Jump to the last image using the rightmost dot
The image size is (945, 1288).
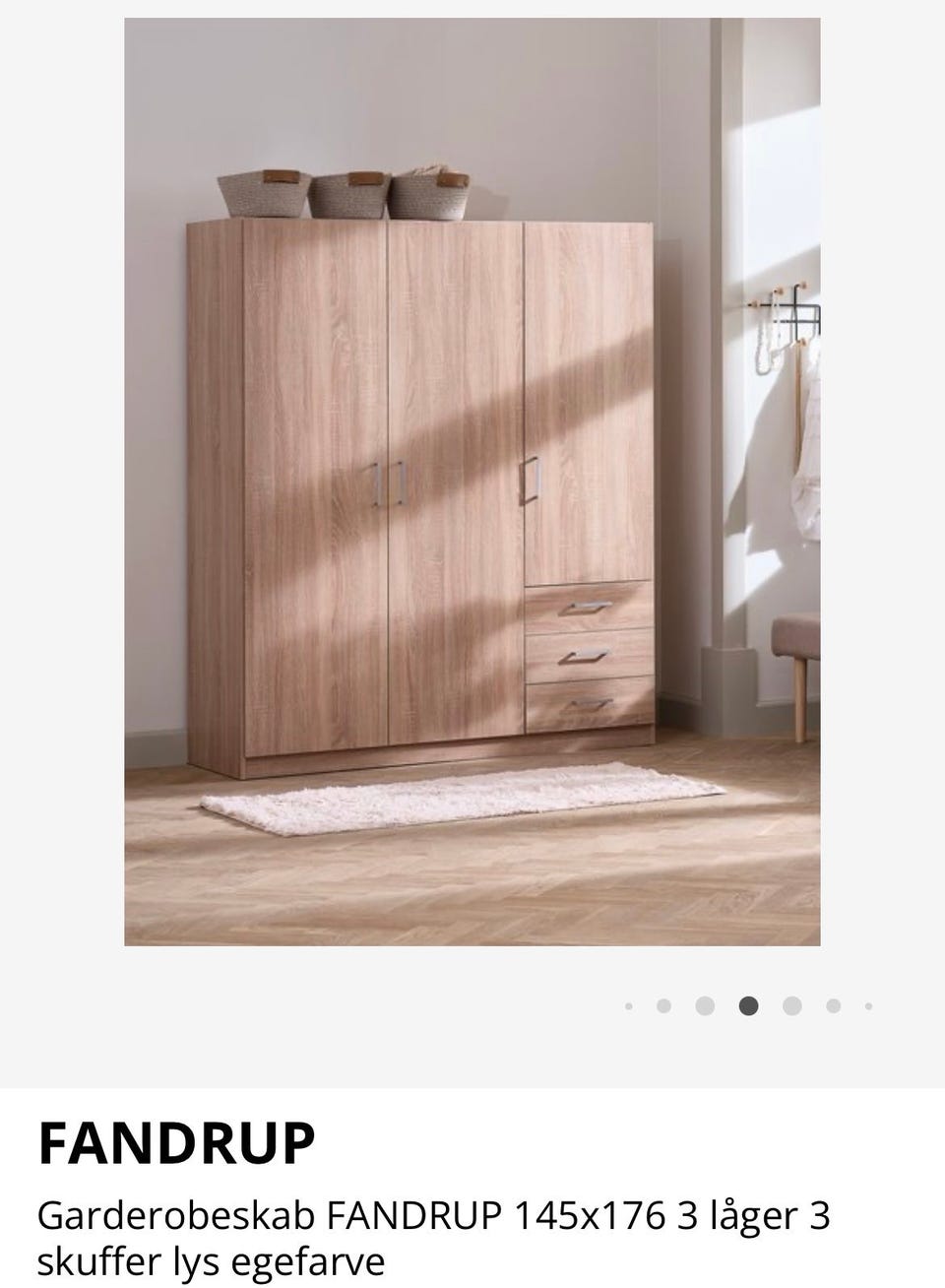pyautogui.click(x=867, y=1004)
